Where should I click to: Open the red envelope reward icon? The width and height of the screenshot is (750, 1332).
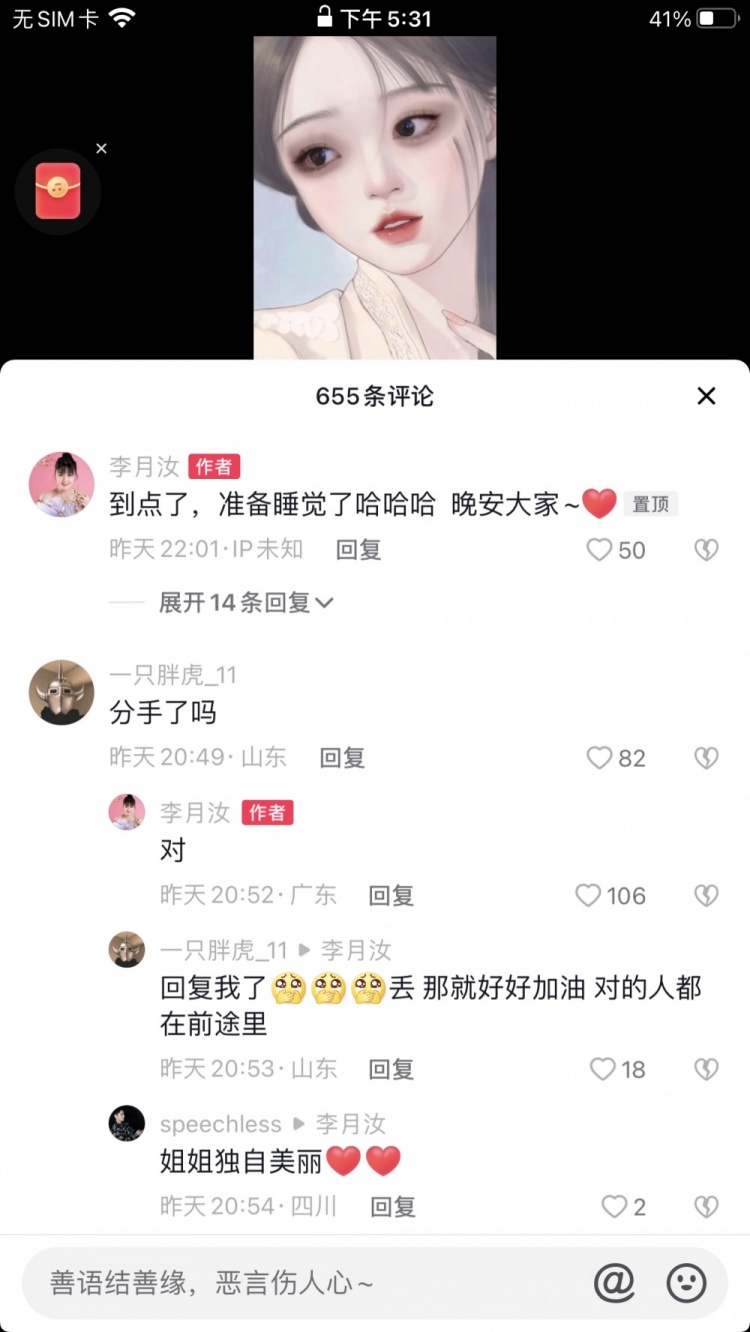[x=58, y=191]
